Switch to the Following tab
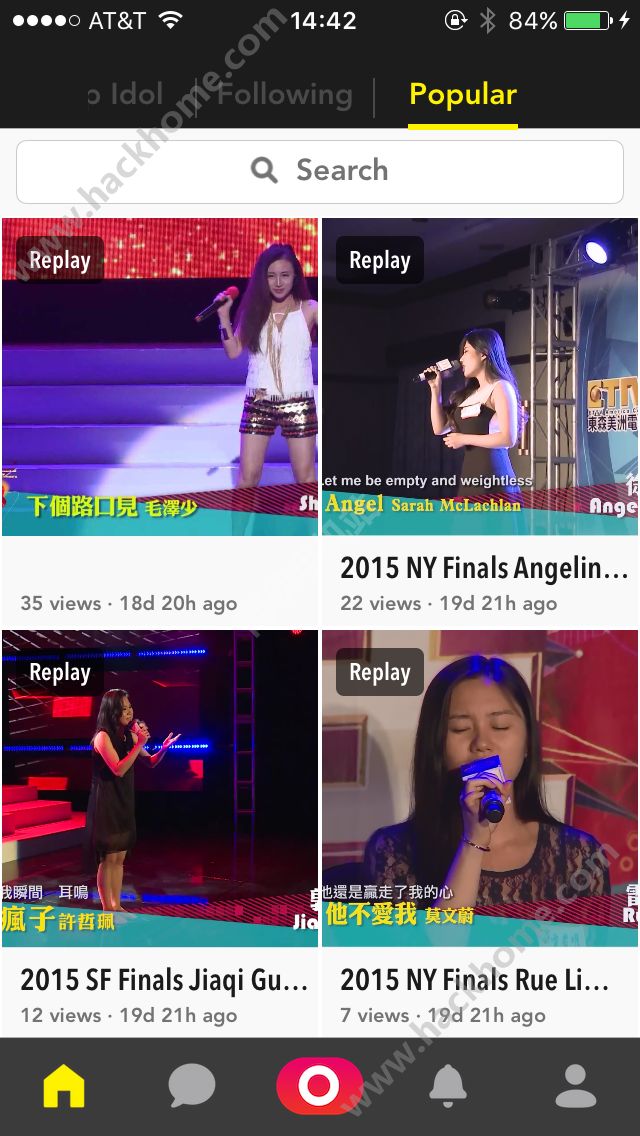This screenshot has width=640, height=1136. 285,95
